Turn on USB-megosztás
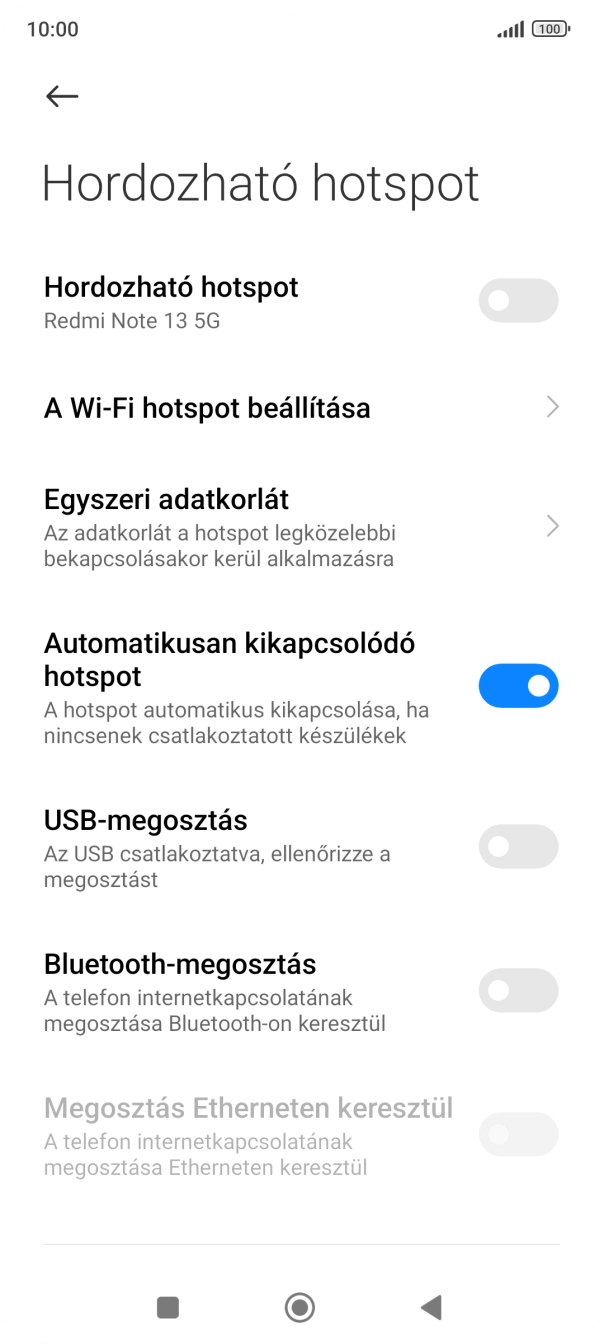 tap(517, 846)
